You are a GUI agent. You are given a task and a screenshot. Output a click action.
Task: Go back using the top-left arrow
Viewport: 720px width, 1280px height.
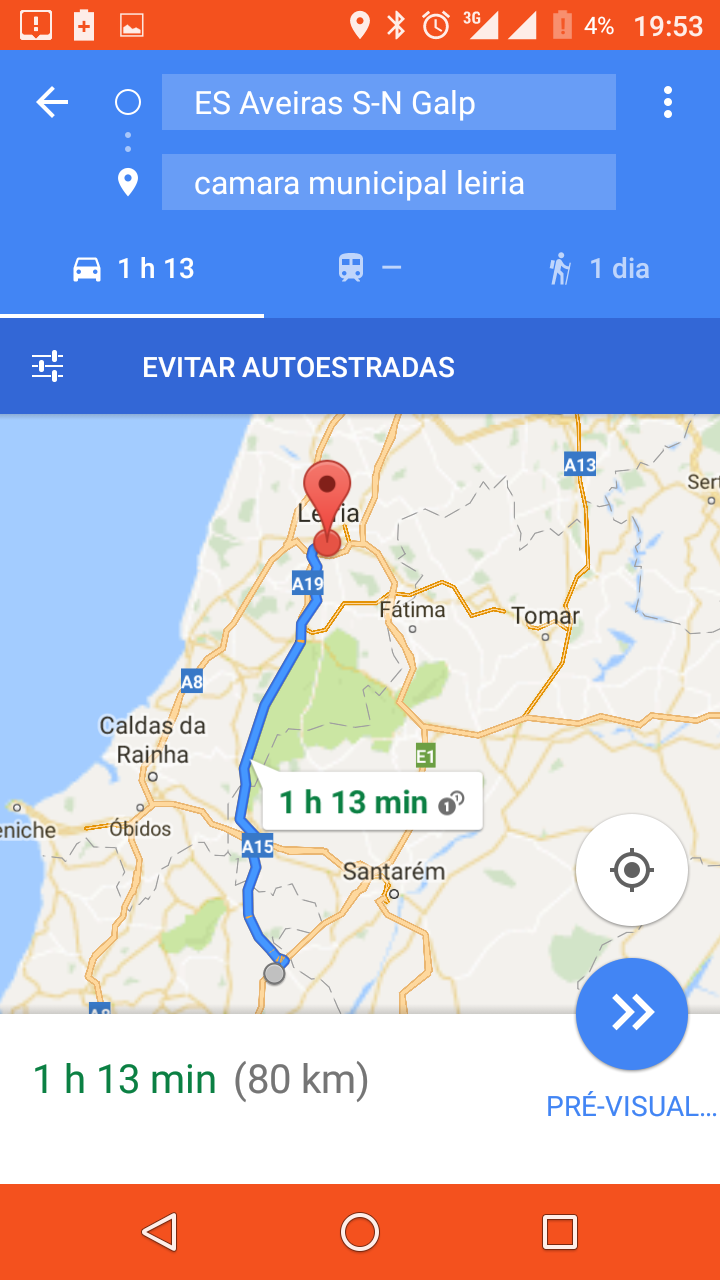pos(52,102)
